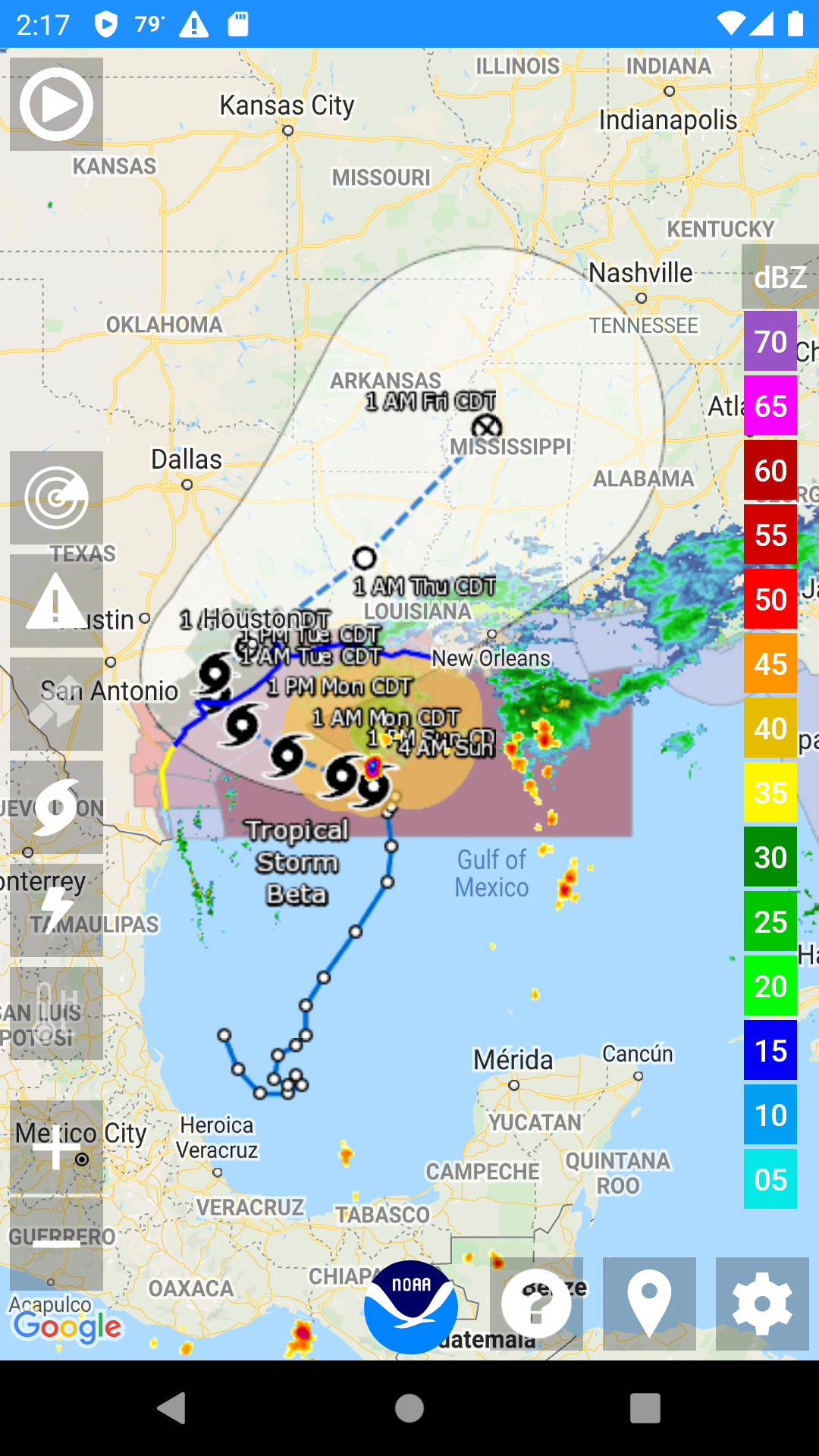Image resolution: width=819 pixels, height=1456 pixels.
Task: Open the settings gear
Action: tap(762, 1304)
